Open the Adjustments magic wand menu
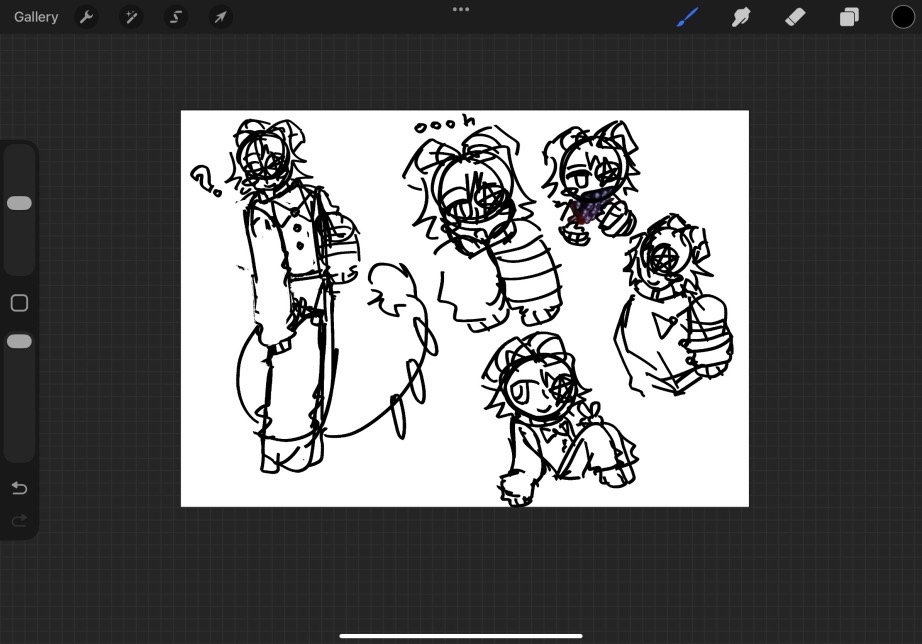 click(131, 17)
